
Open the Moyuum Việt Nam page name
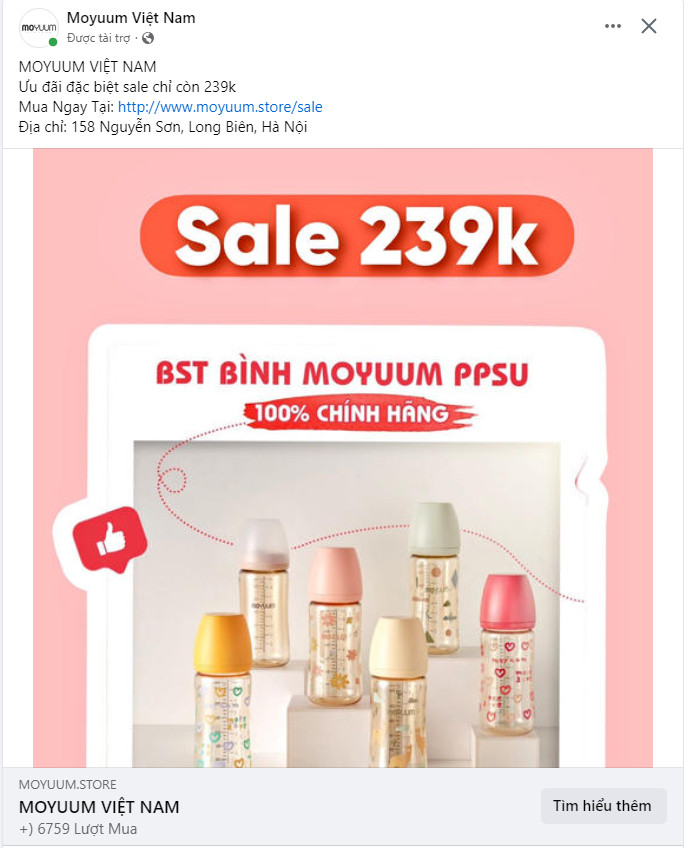(131, 18)
